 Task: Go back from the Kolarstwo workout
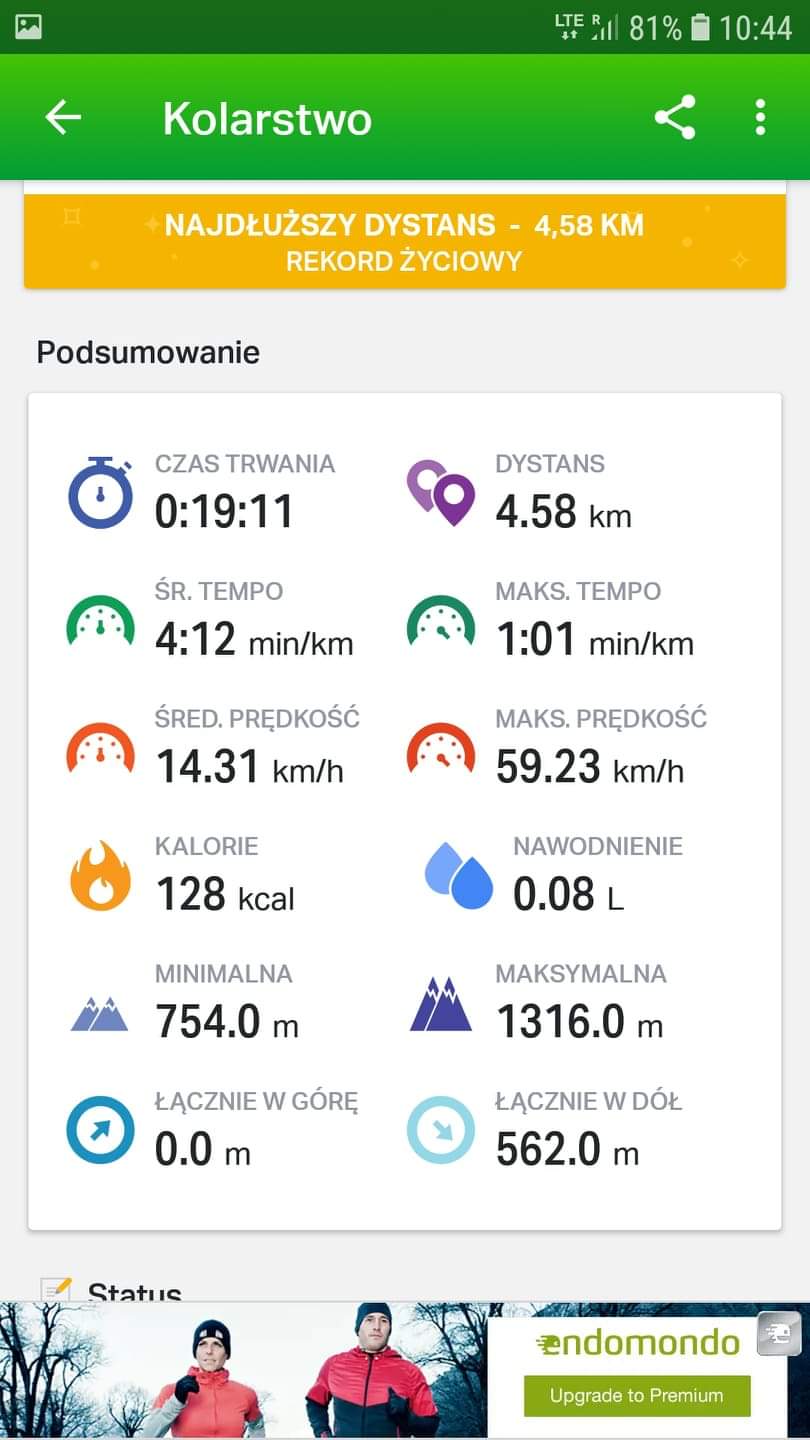(x=63, y=118)
